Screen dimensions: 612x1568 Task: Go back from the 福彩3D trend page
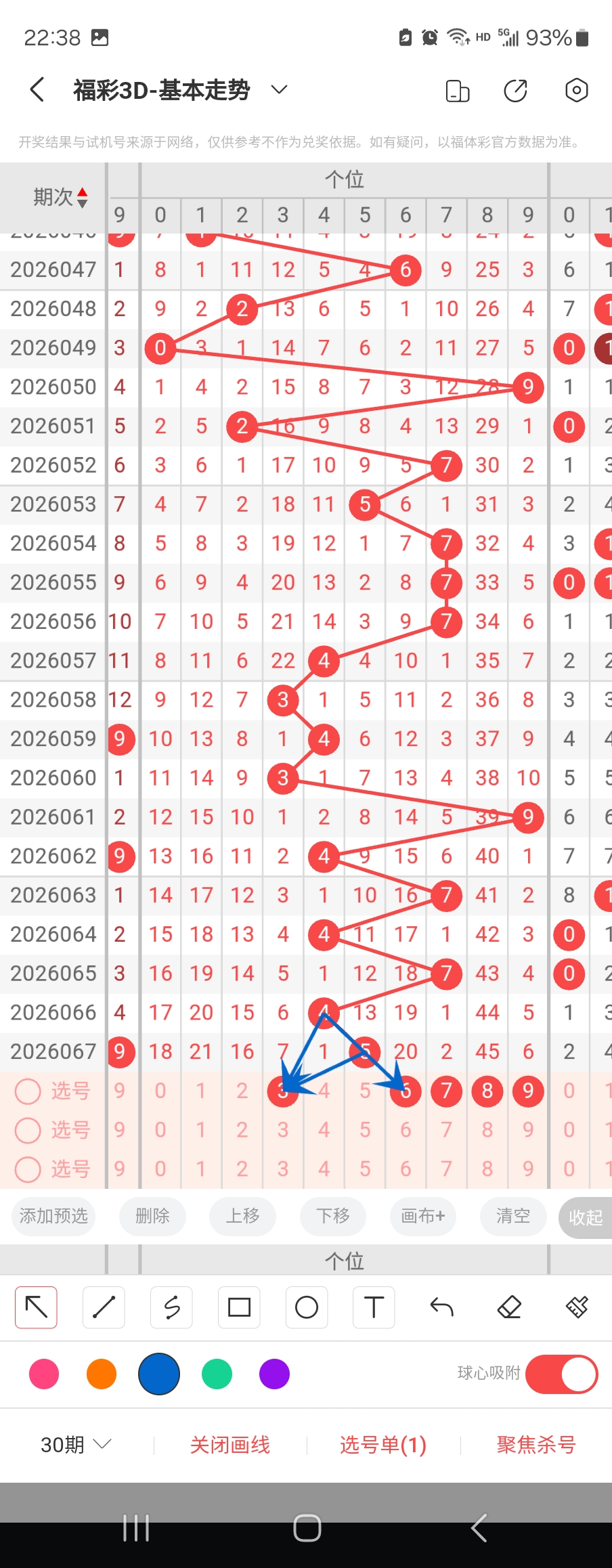point(38,89)
